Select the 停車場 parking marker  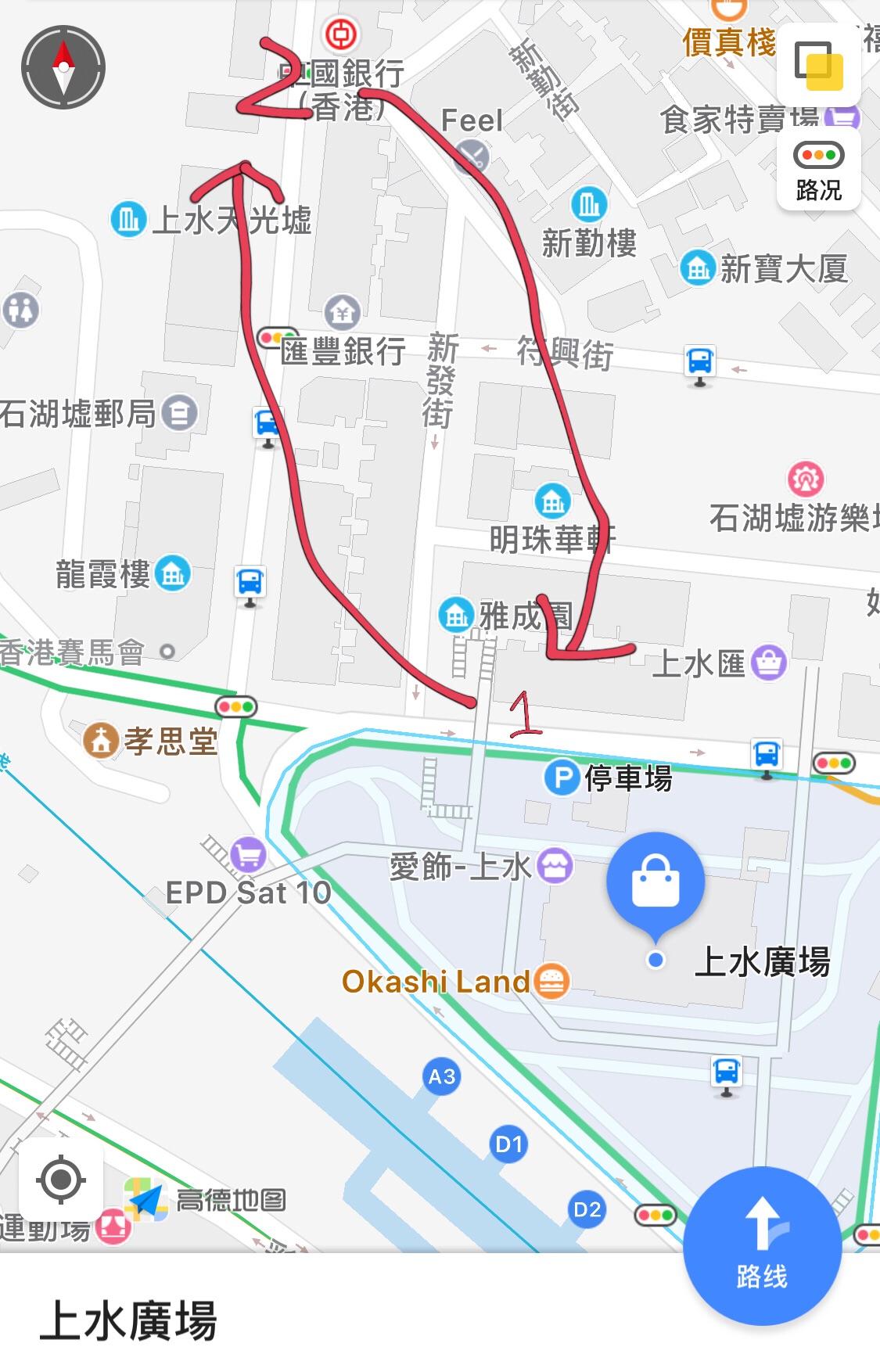coord(562,778)
